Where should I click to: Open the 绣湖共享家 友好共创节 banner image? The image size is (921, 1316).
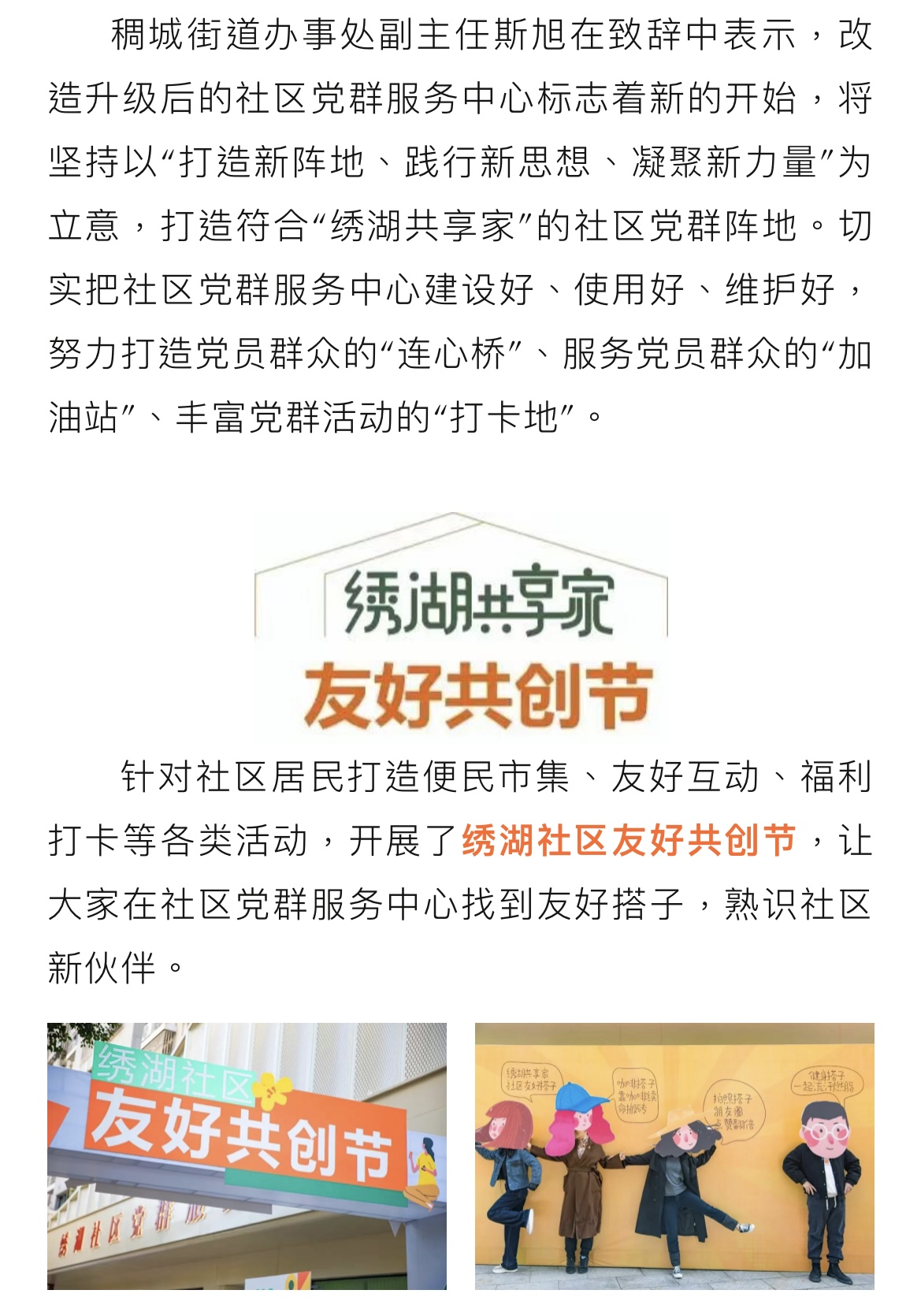[461, 624]
